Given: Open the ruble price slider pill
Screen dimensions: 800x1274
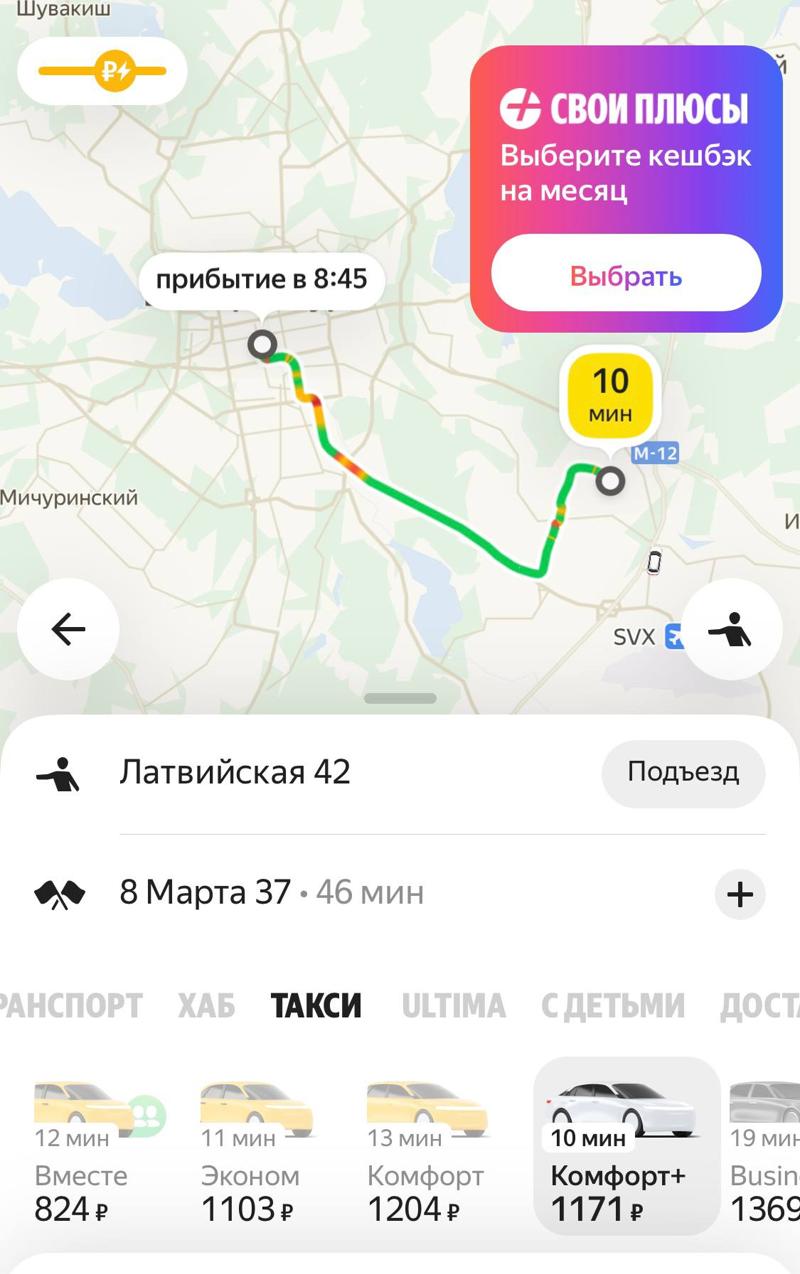Looking at the screenshot, I should (102, 71).
